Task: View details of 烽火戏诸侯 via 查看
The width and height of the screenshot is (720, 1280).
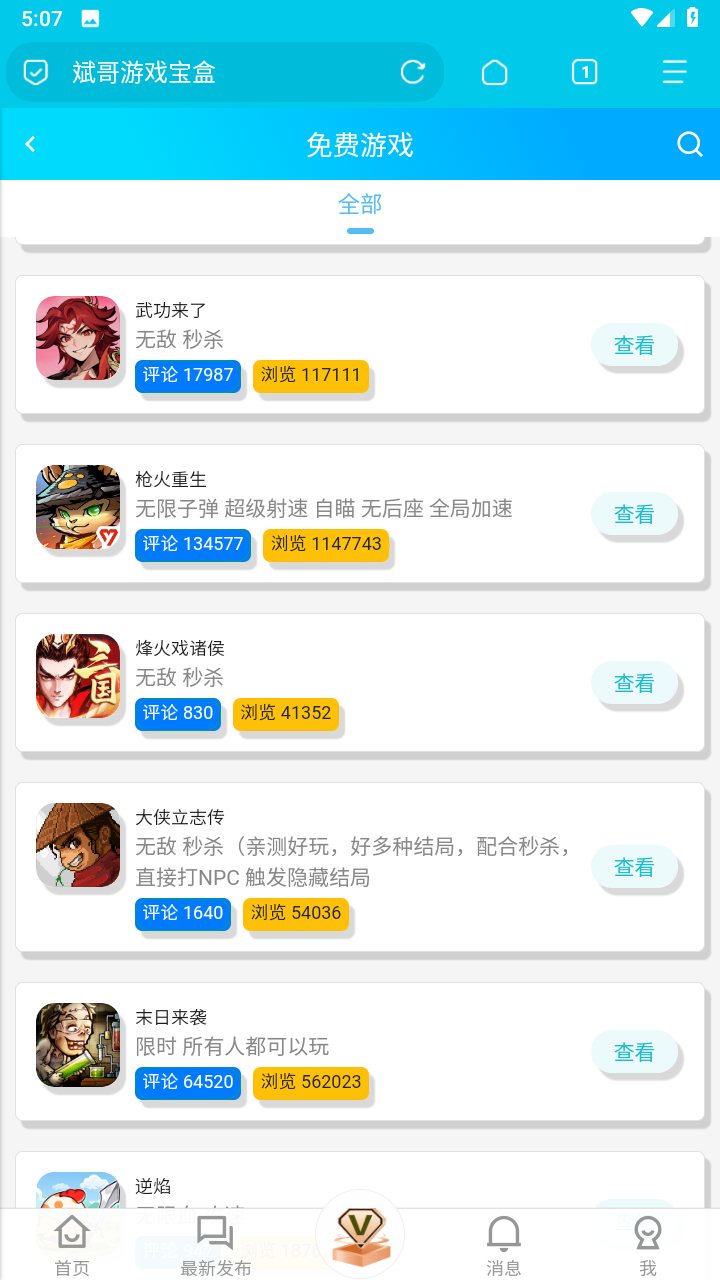Action: click(634, 684)
